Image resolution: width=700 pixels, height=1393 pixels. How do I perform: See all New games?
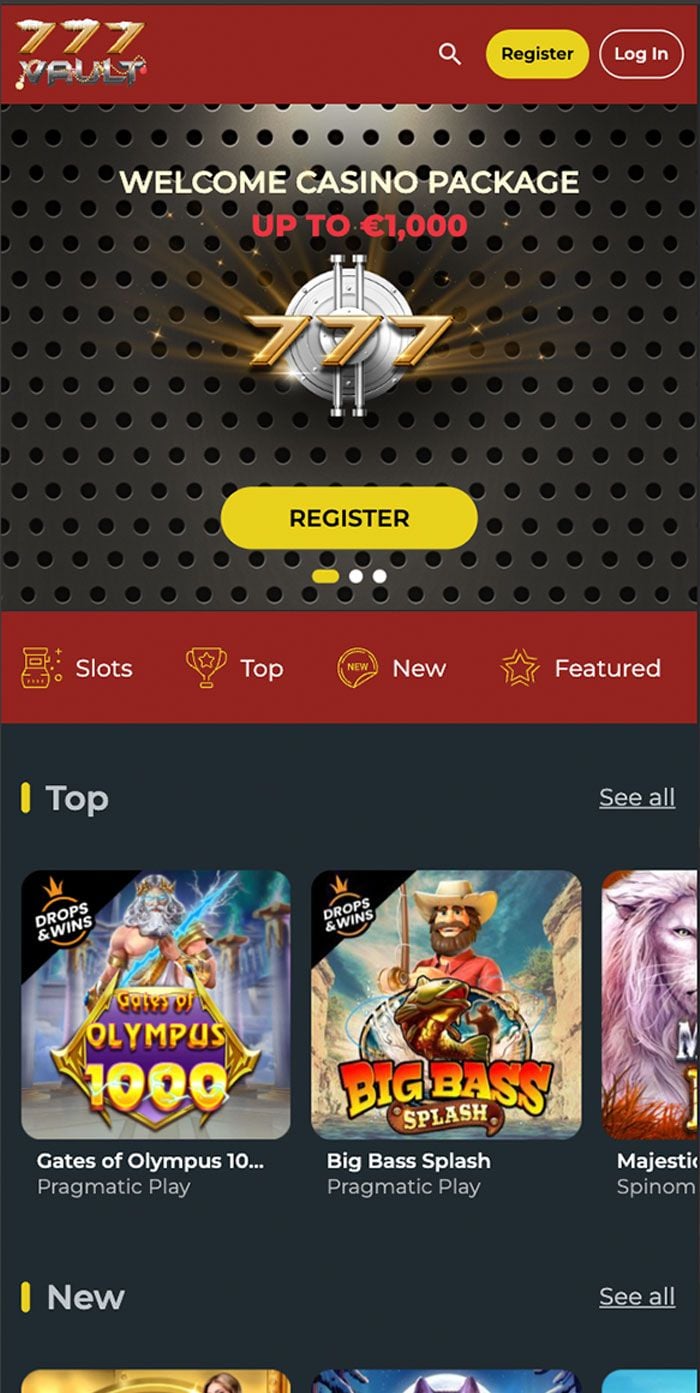coord(637,1296)
